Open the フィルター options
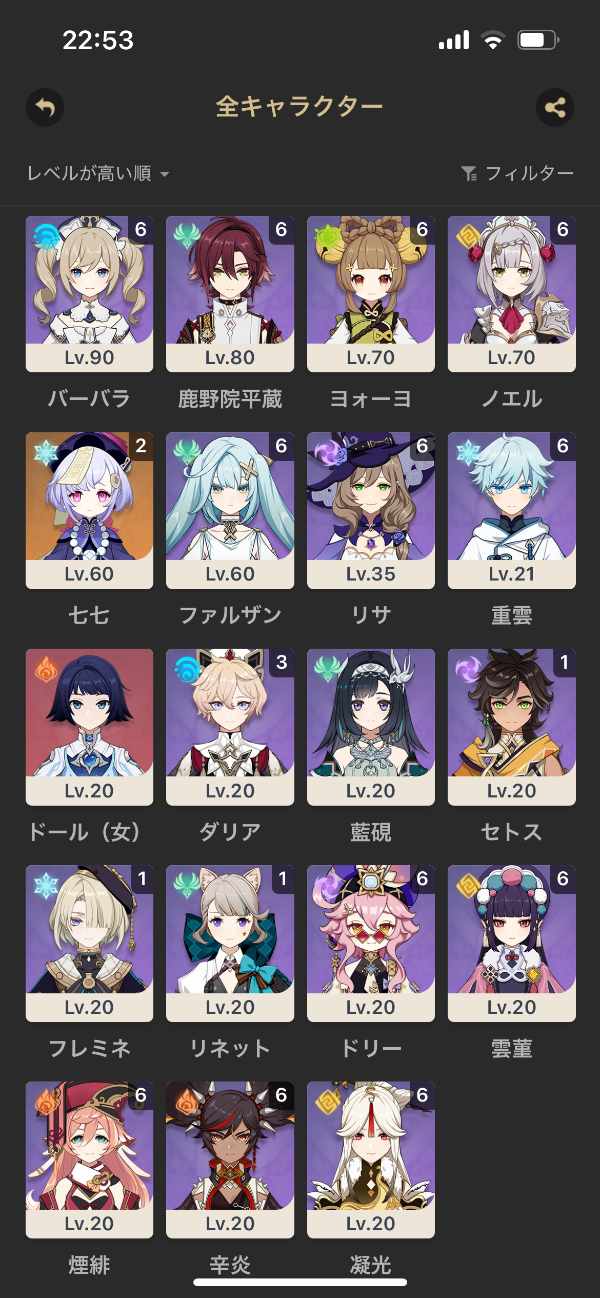The image size is (600, 1298). 517,174
